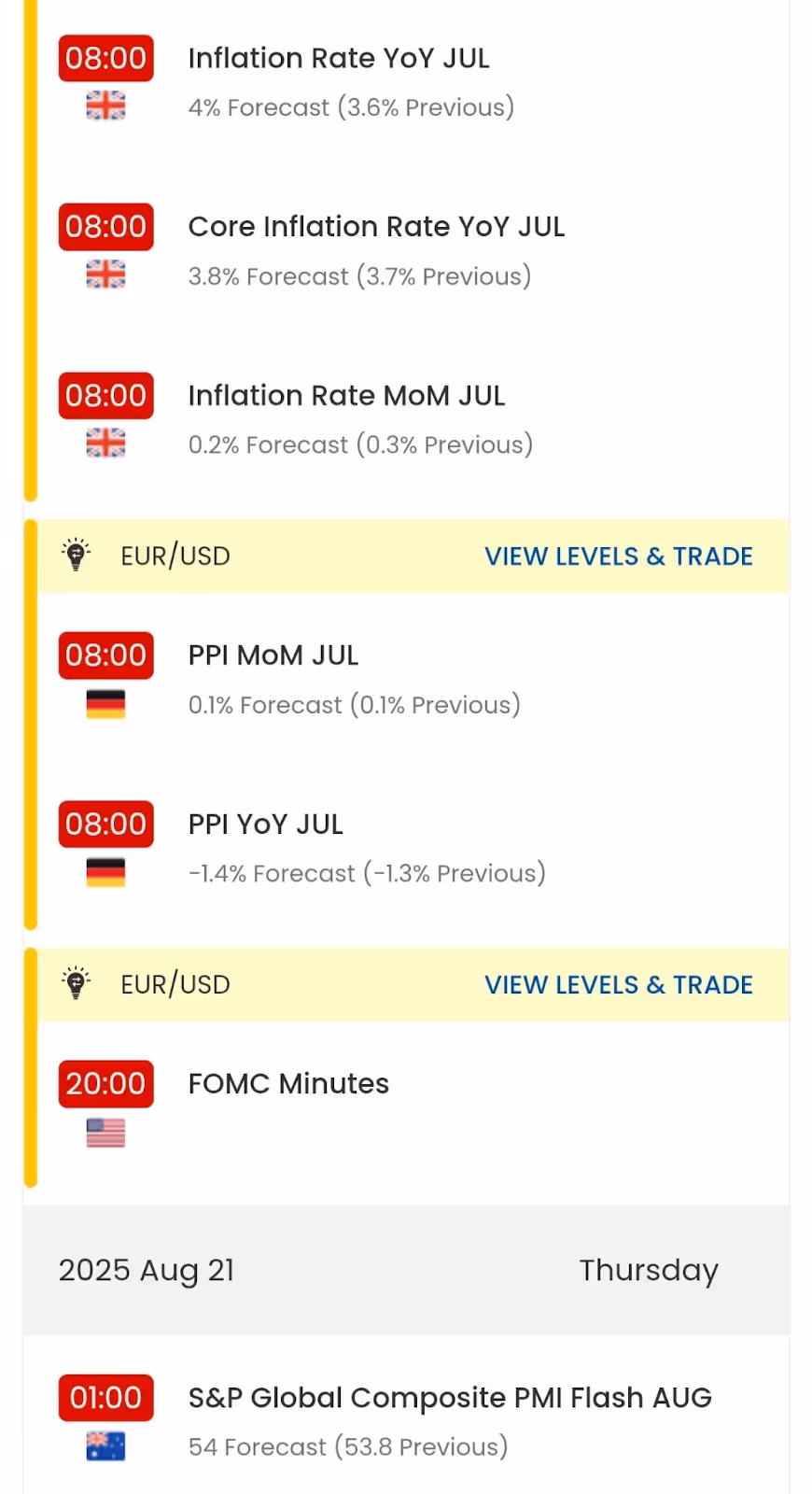Open the Core Inflation Rate YoY JUL event
This screenshot has height=1494, width=812.
[376, 227]
